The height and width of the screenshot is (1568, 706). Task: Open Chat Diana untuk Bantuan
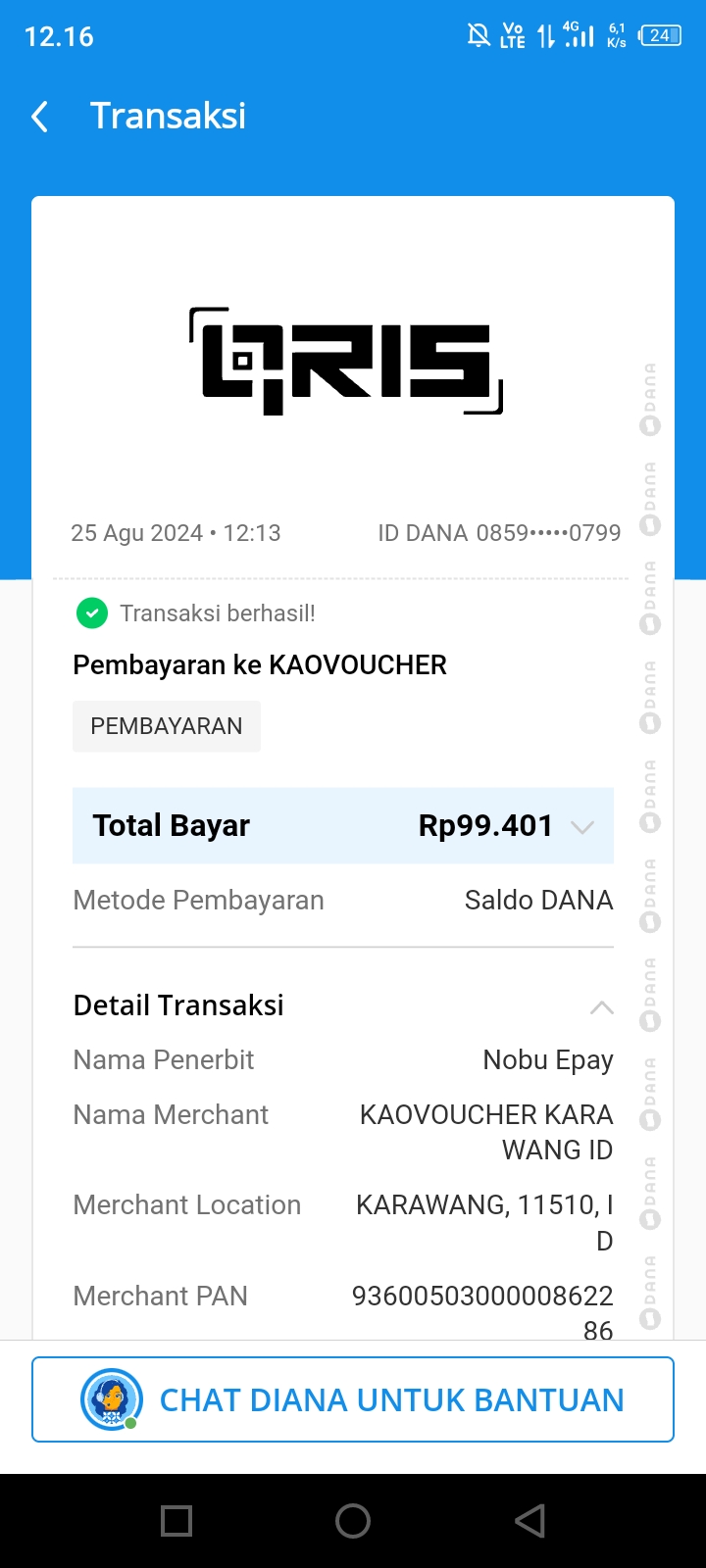pos(353,1399)
